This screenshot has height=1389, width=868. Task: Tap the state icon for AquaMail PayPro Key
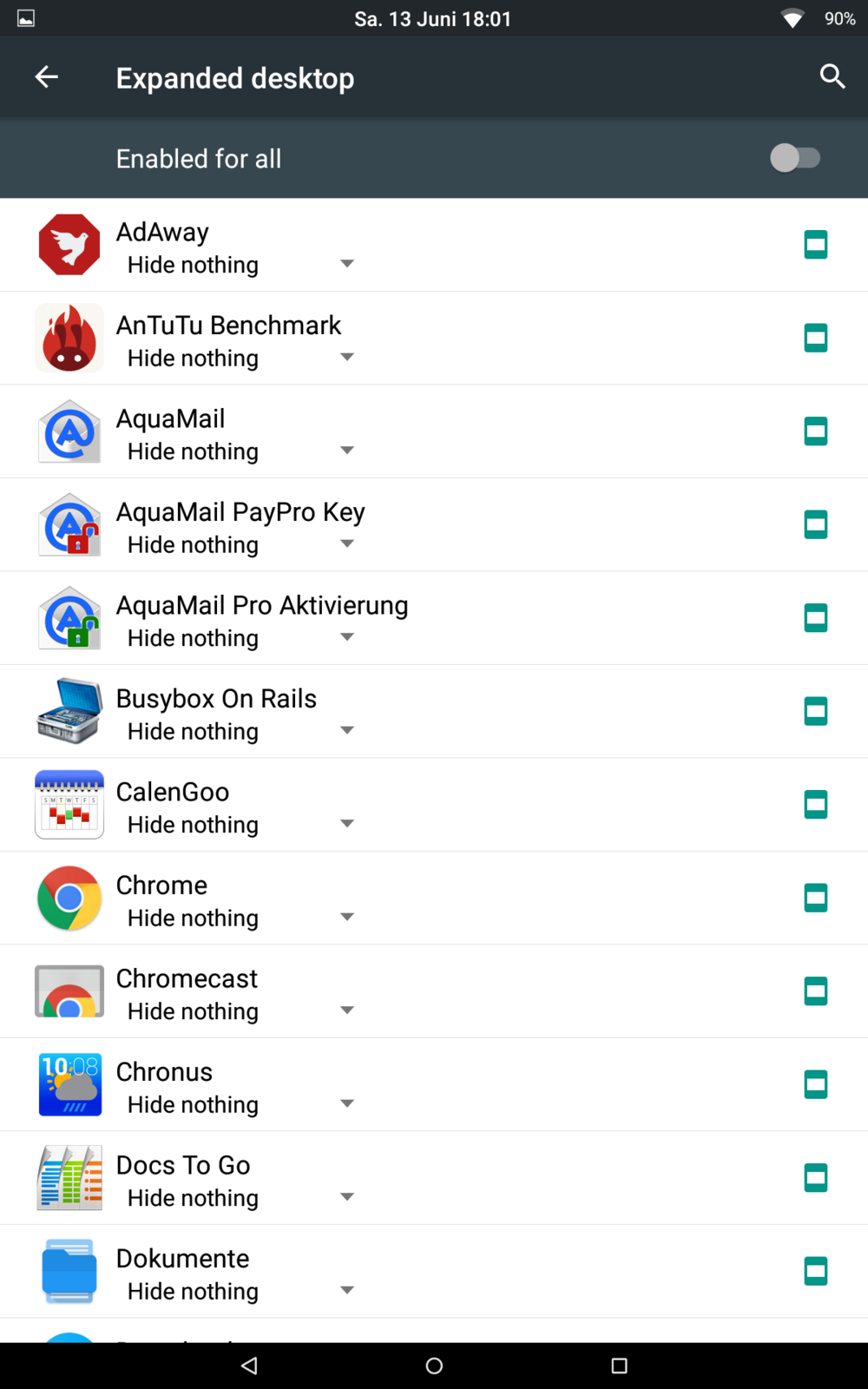(815, 524)
